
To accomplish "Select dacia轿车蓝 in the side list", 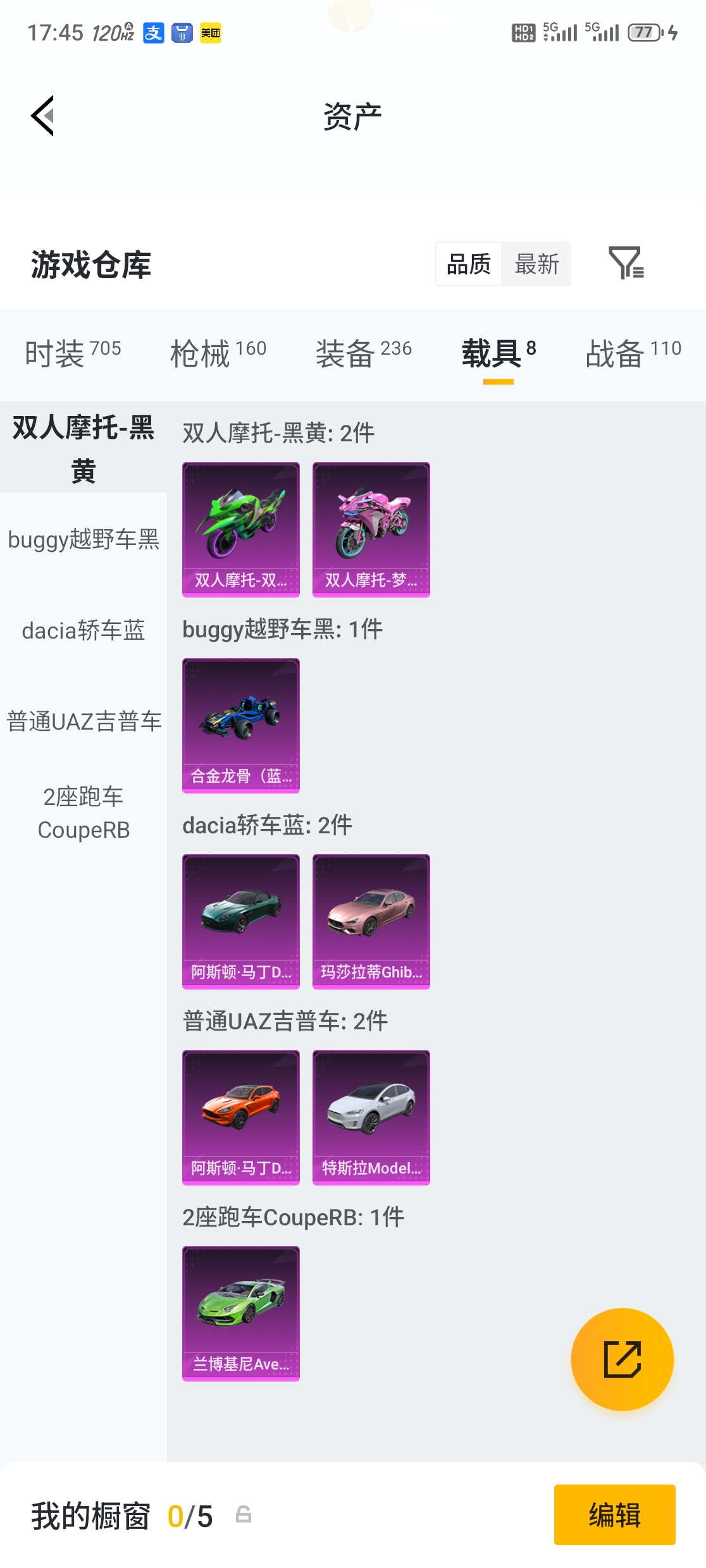I will [84, 630].
